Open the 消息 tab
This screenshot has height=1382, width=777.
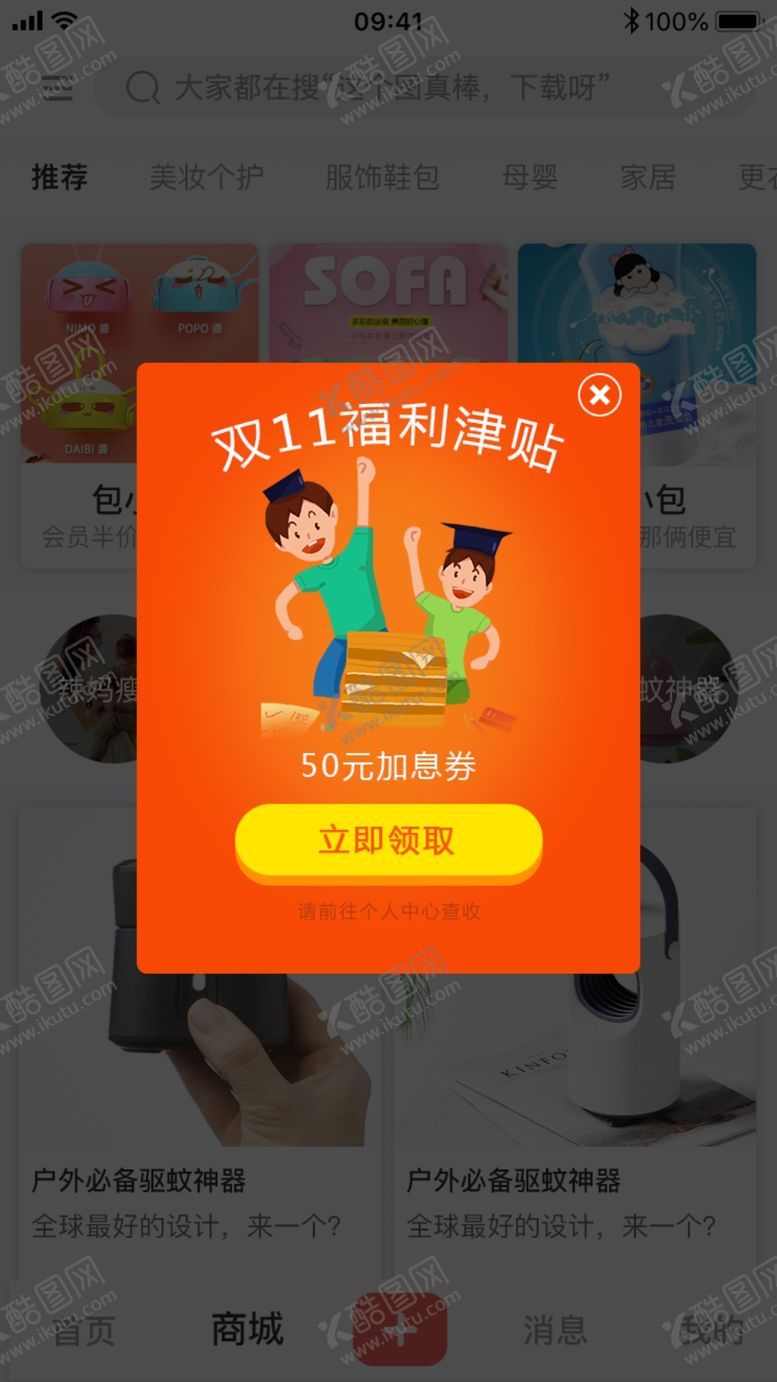pos(555,1330)
